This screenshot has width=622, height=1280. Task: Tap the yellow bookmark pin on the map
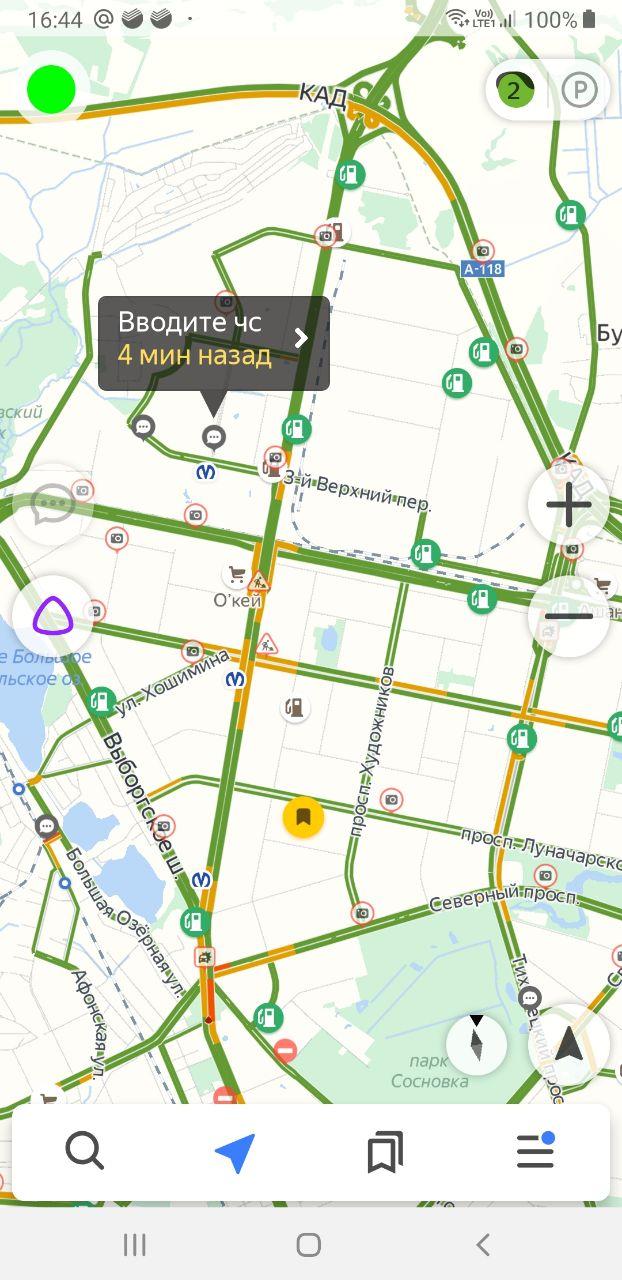(x=303, y=817)
